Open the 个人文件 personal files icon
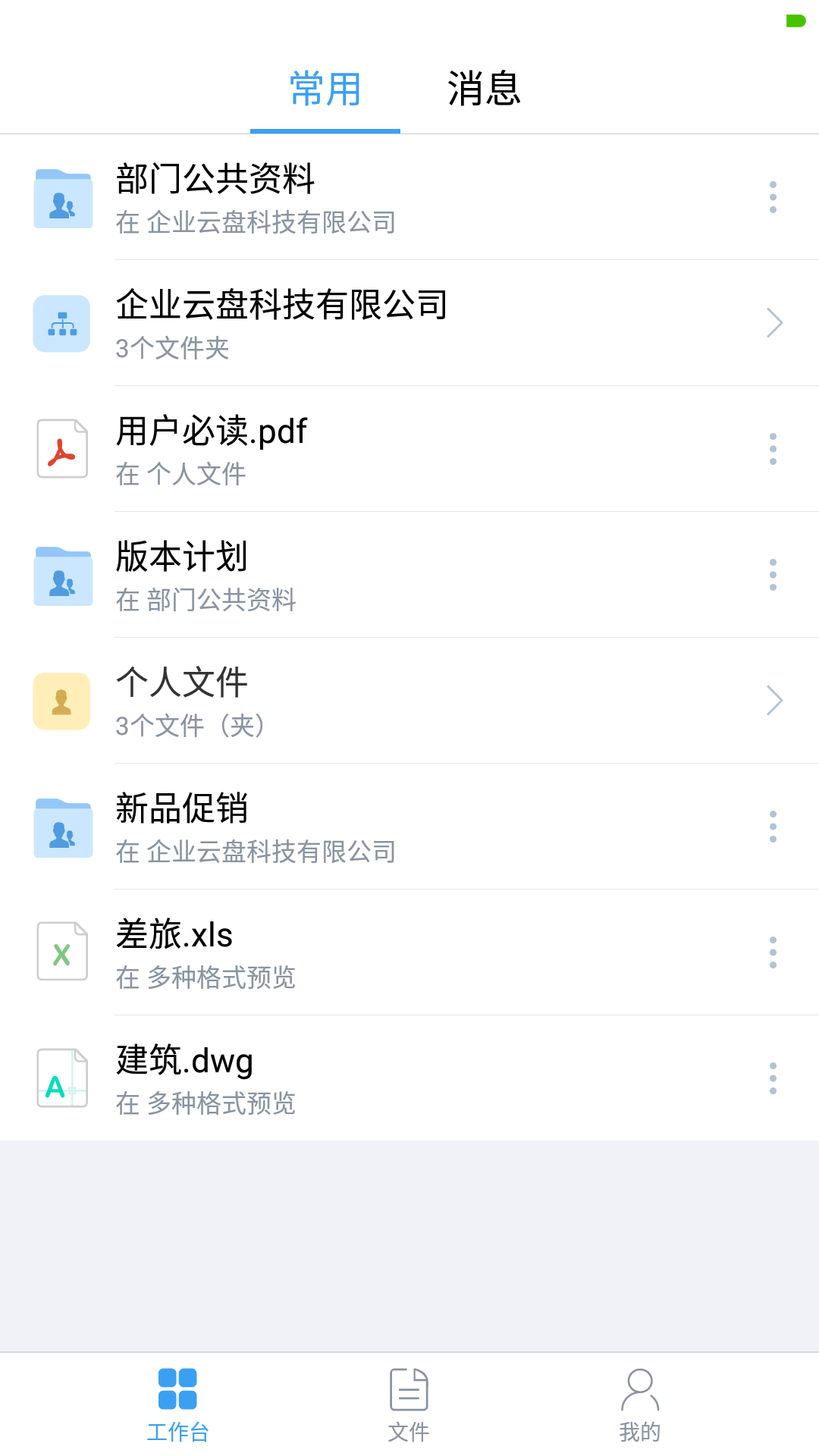Screen dimensions: 819x1456 point(61,699)
